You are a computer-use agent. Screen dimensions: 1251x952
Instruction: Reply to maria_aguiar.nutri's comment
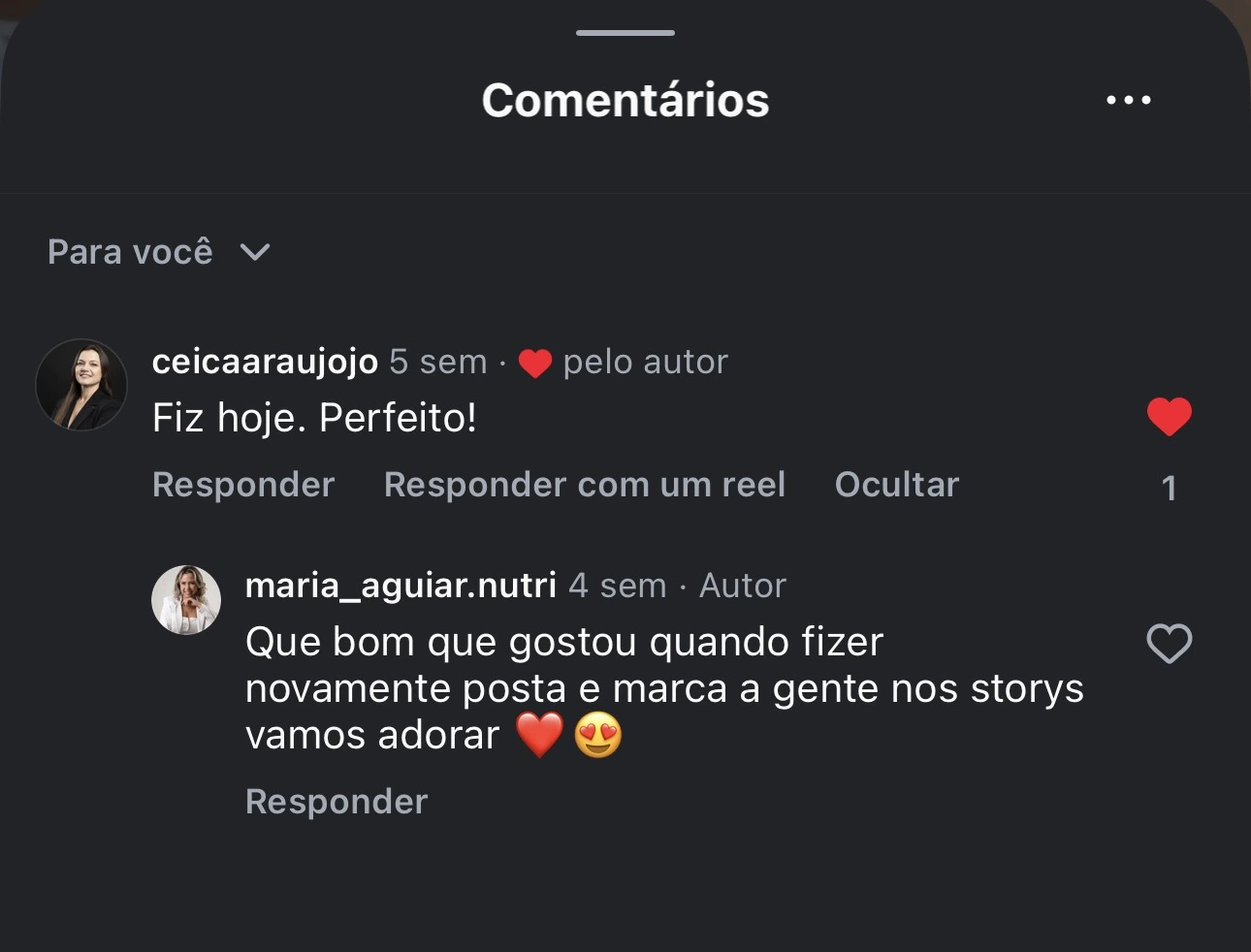coord(337,802)
